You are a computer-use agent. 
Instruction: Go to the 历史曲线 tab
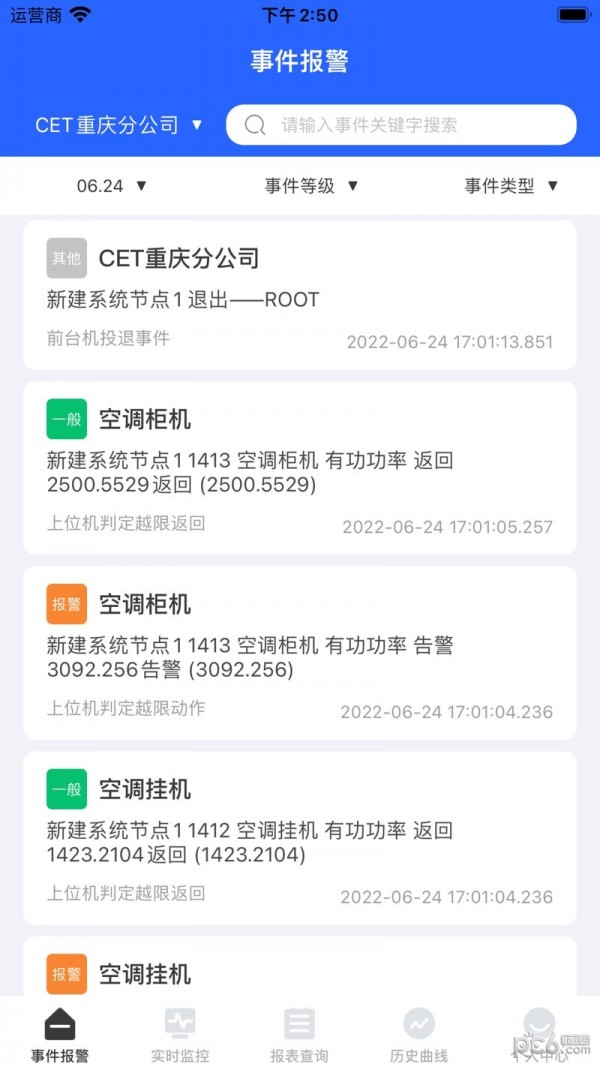pyautogui.click(x=419, y=1035)
